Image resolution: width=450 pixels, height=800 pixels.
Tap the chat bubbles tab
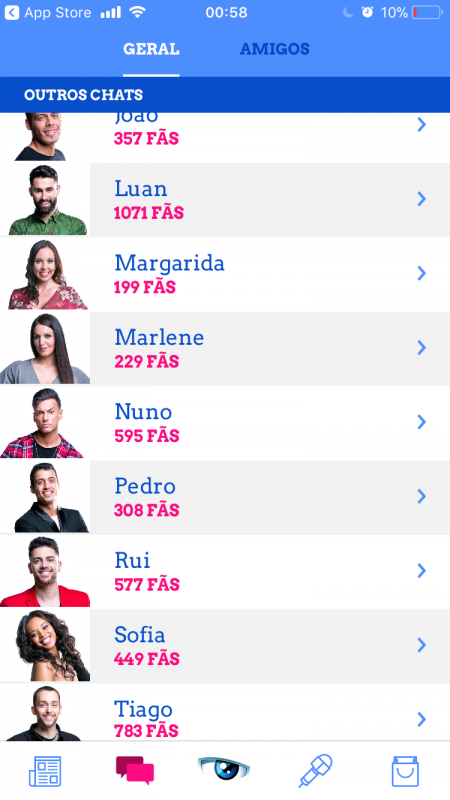[135, 770]
